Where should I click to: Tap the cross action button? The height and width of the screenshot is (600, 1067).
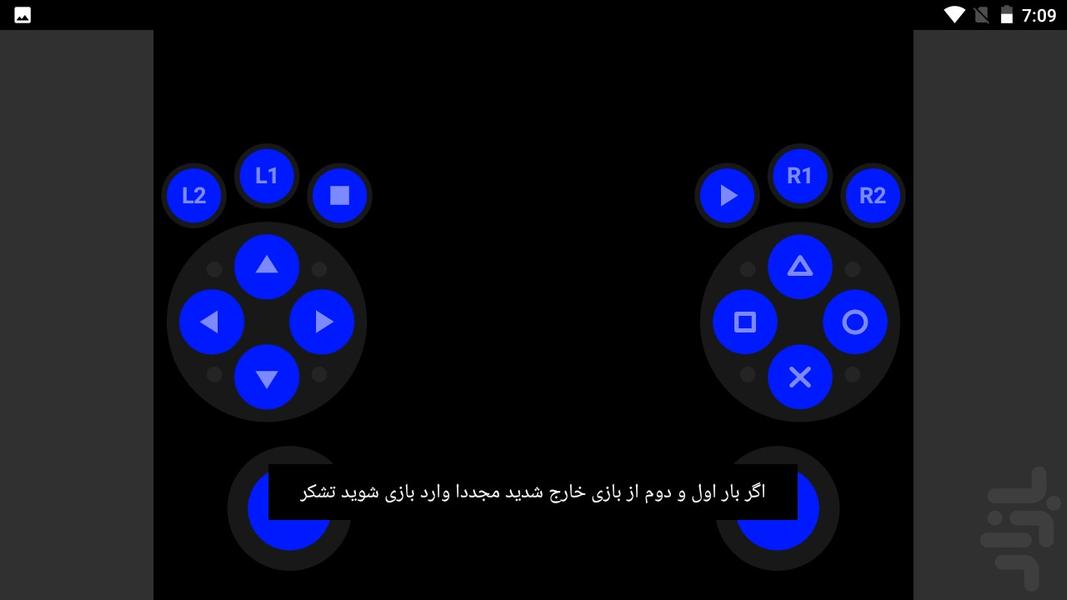799,378
